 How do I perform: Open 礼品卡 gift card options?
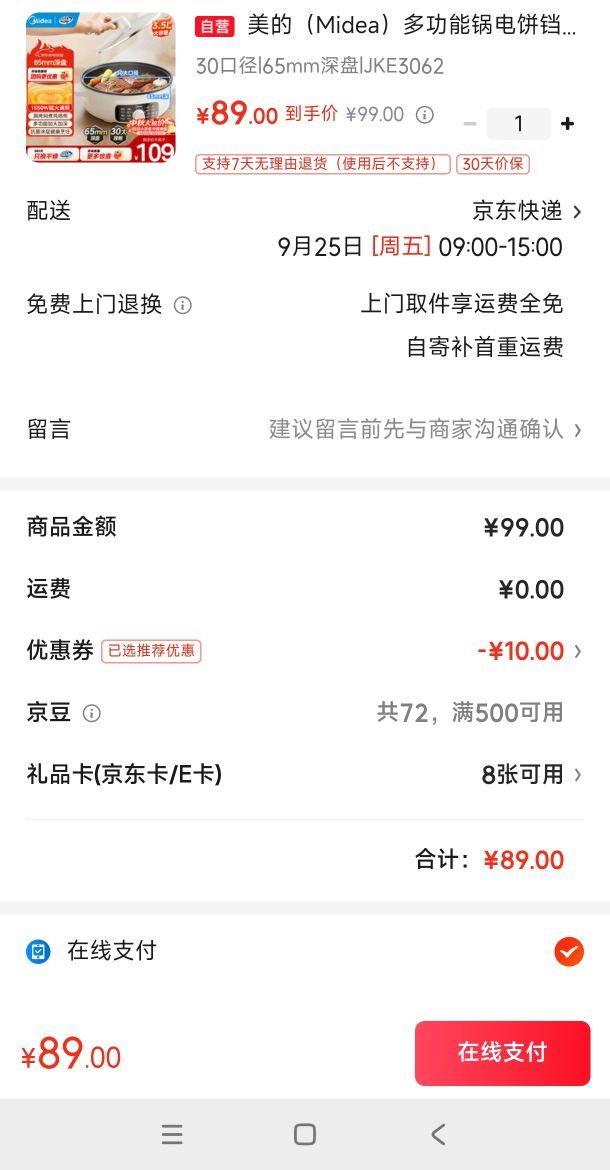pyautogui.click(x=305, y=775)
